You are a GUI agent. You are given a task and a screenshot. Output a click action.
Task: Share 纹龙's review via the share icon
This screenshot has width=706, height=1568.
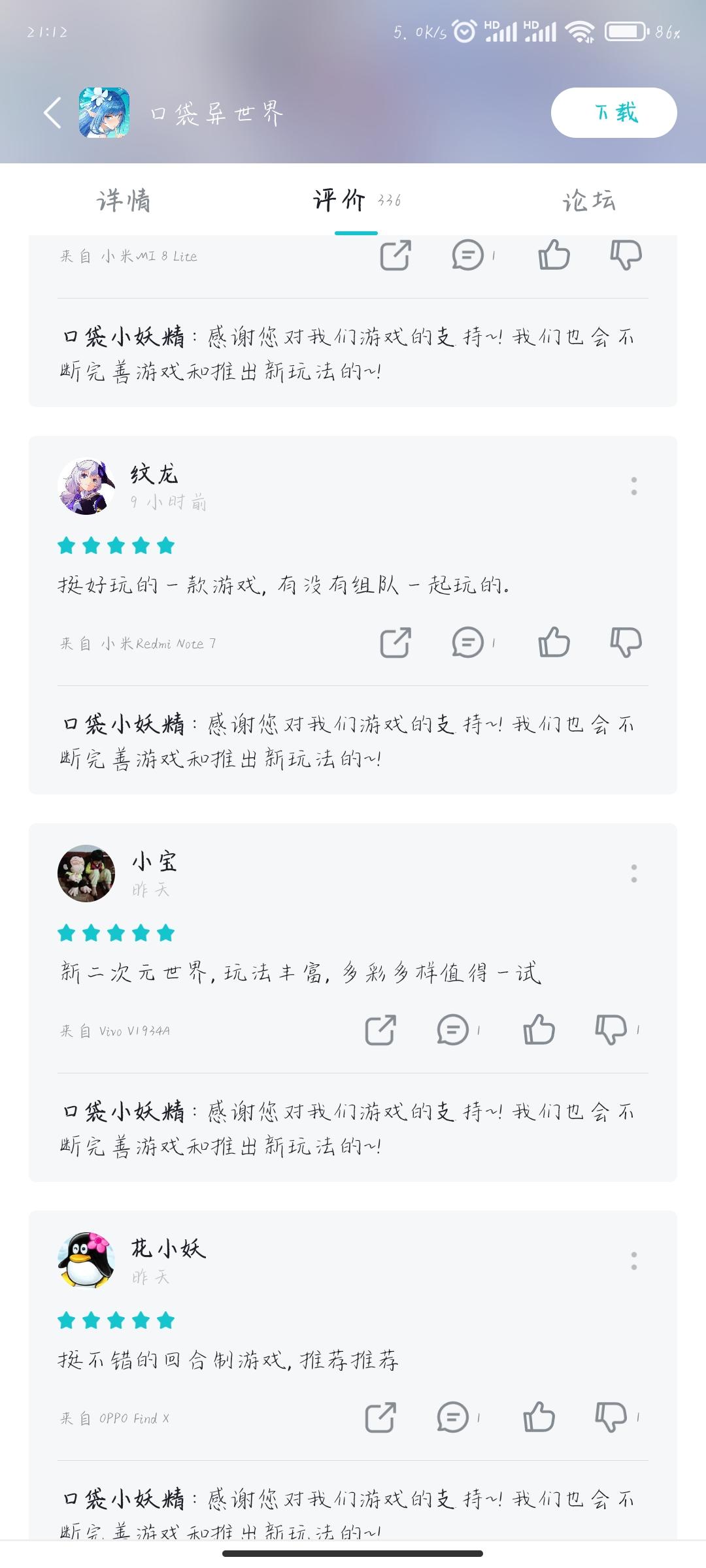(x=395, y=643)
